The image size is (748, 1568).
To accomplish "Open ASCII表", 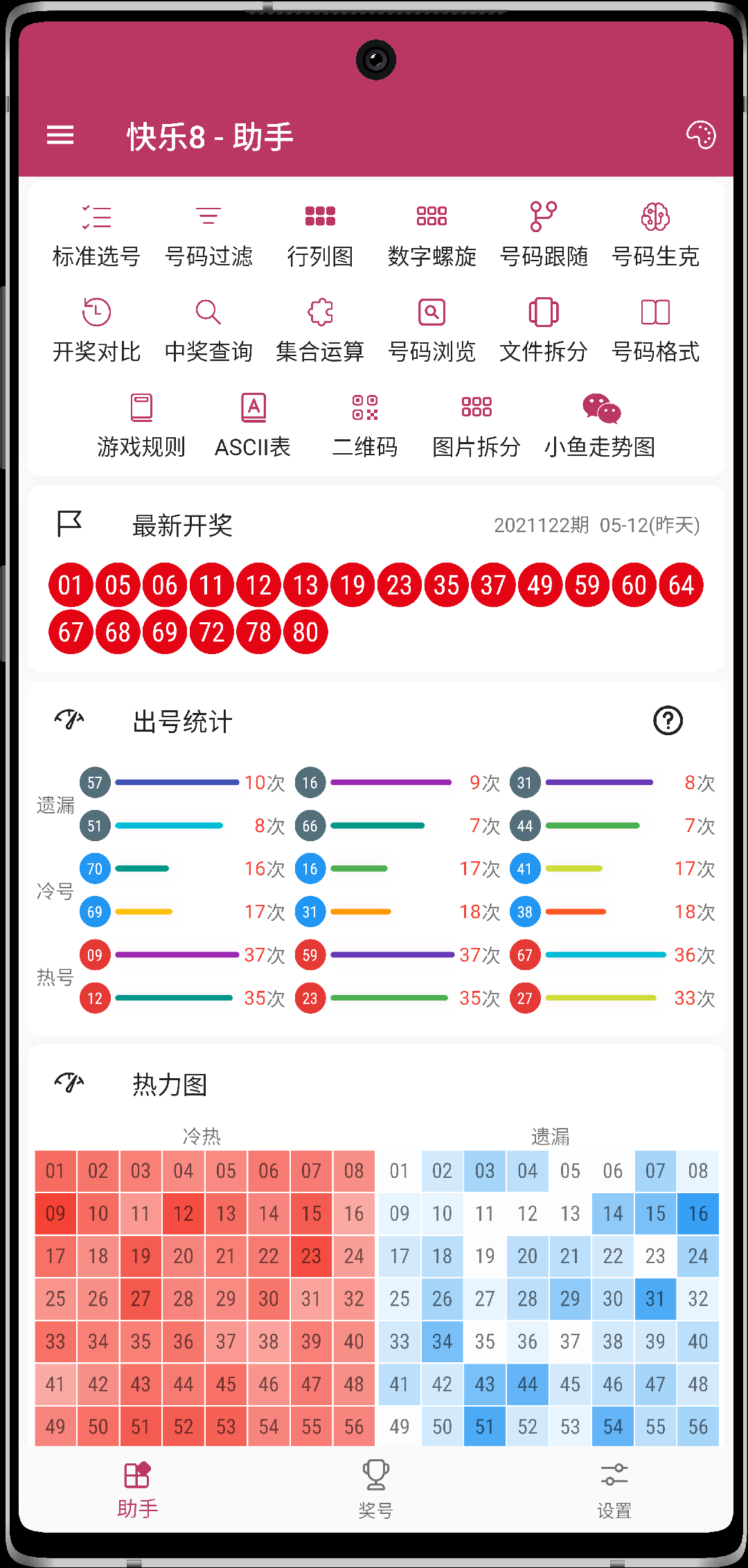I will (x=253, y=426).
